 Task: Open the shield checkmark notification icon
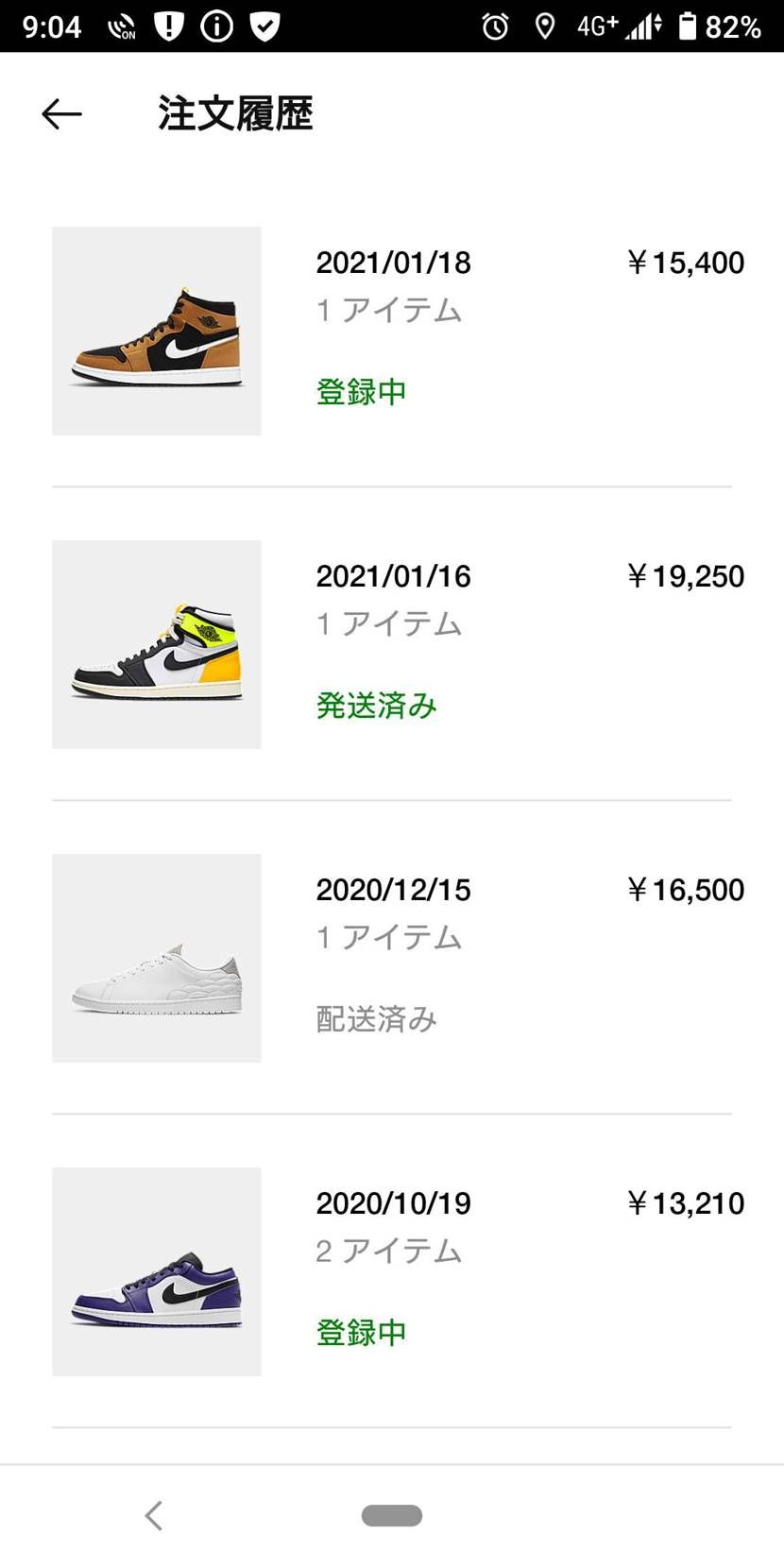[264, 26]
